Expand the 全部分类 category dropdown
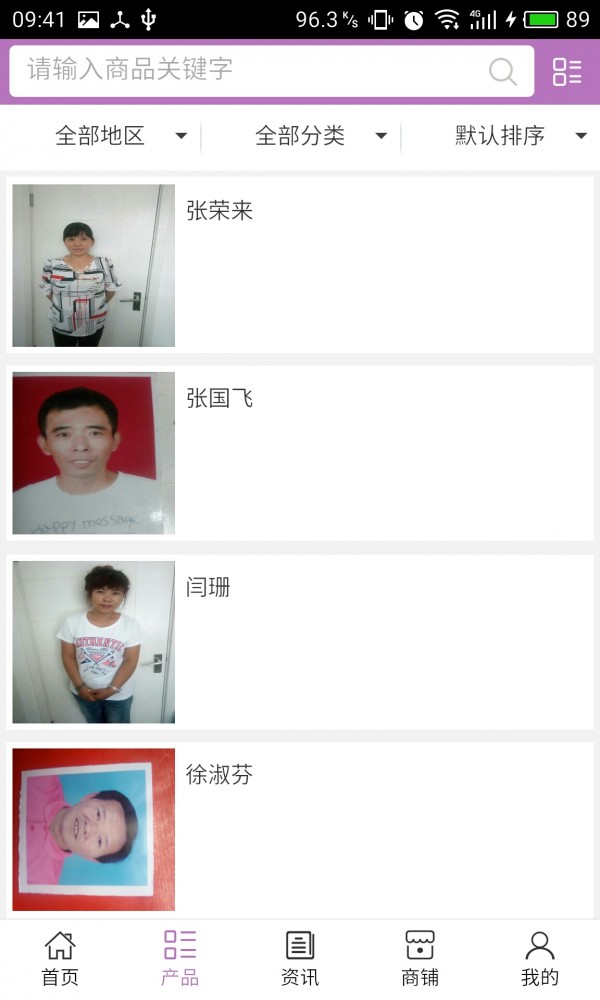600x1000 pixels. (320, 136)
